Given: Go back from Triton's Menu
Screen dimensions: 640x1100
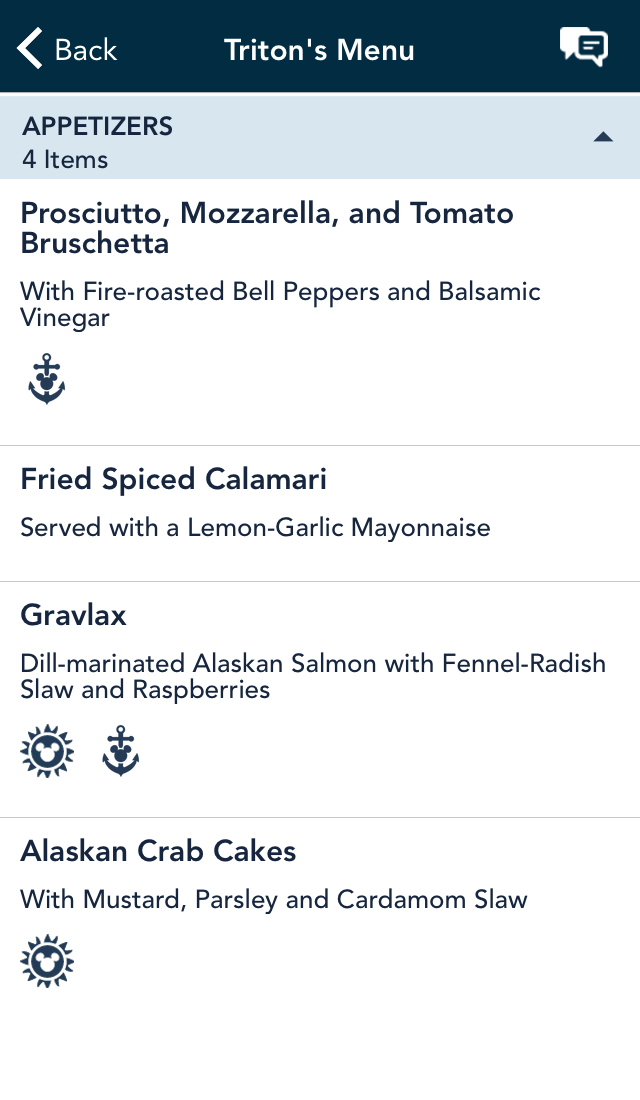Looking at the screenshot, I should click(67, 49).
